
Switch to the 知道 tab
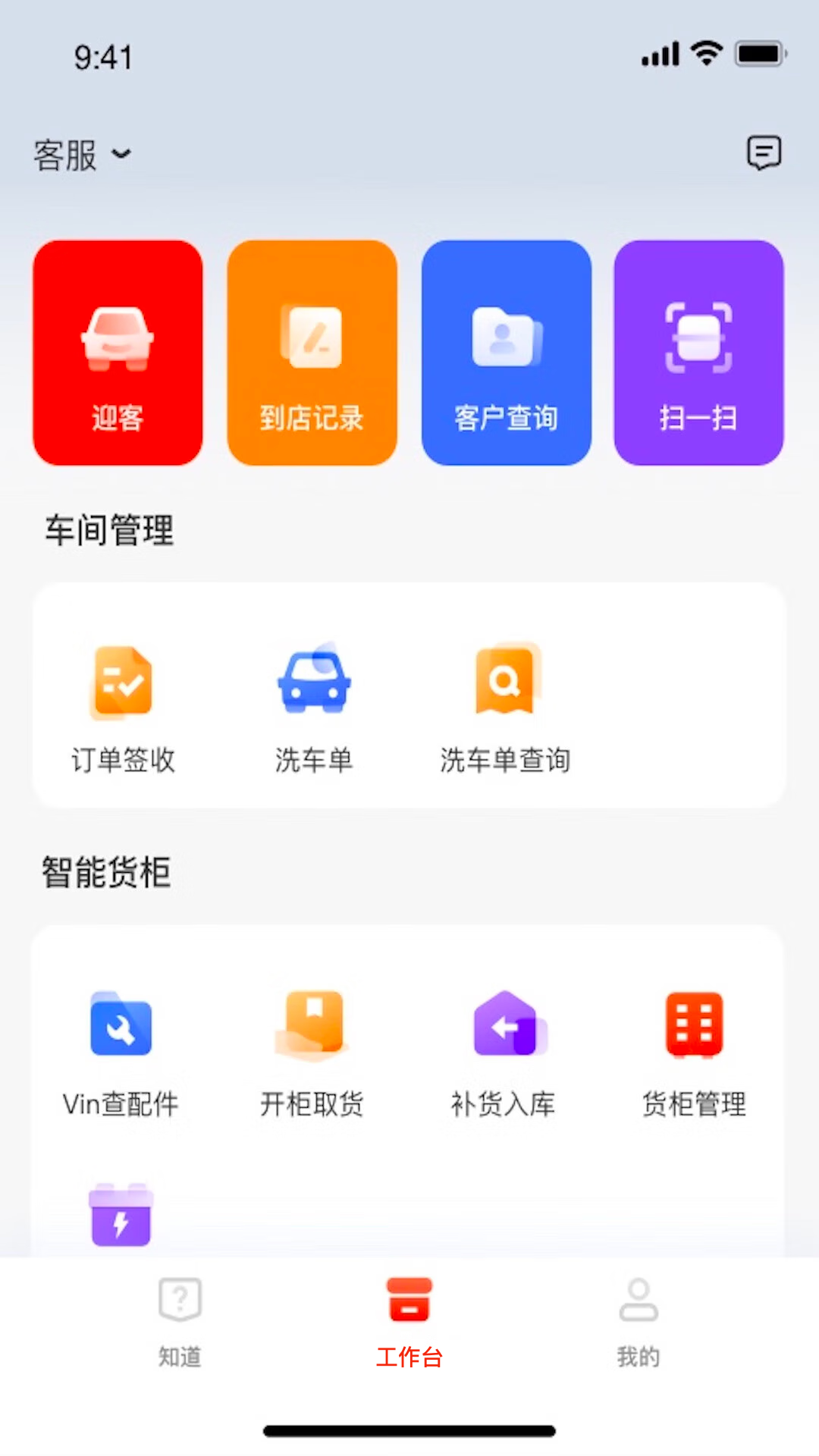click(179, 1319)
